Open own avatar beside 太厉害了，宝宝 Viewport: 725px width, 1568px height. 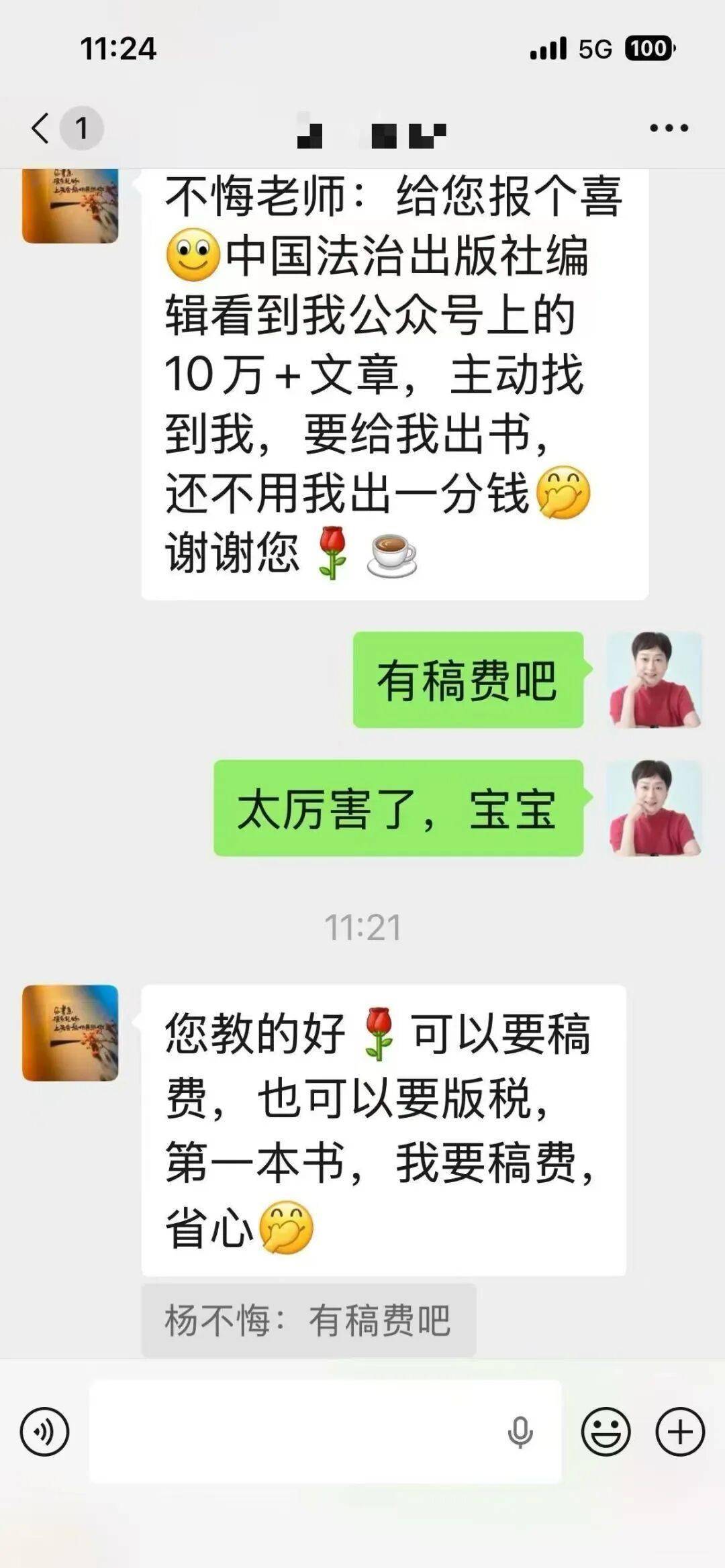655,808
